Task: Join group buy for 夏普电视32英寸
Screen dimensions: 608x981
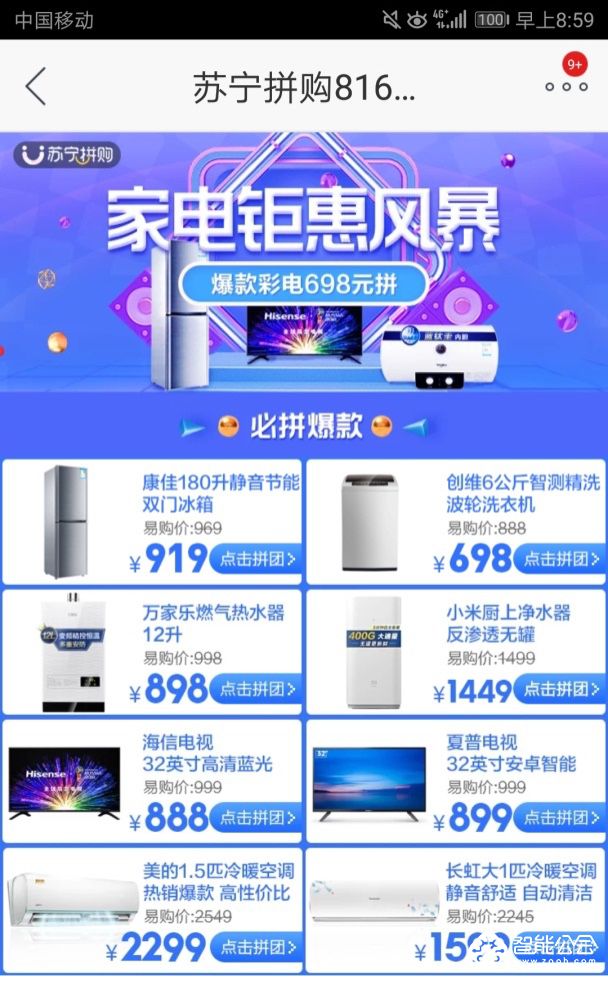Action: (559, 817)
